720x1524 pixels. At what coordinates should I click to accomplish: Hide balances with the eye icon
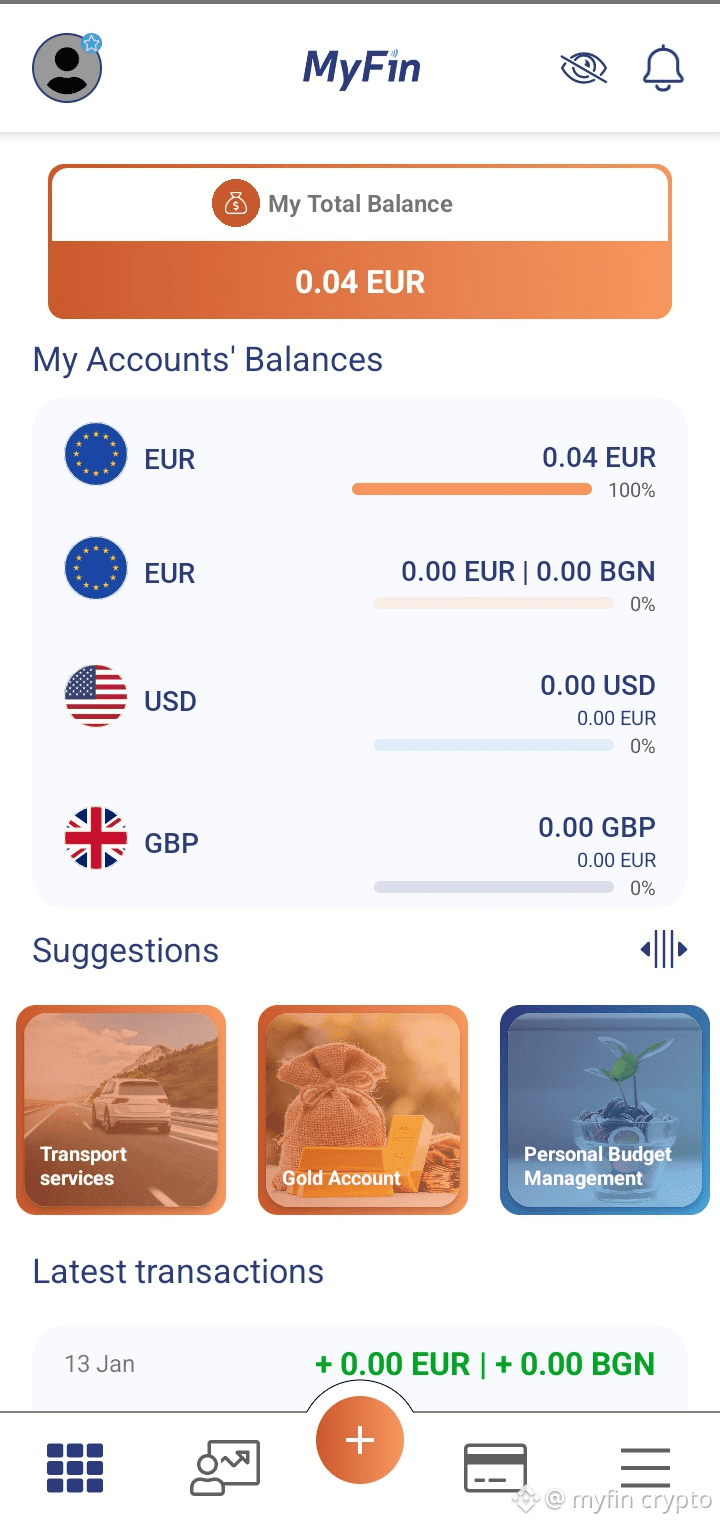[583, 68]
